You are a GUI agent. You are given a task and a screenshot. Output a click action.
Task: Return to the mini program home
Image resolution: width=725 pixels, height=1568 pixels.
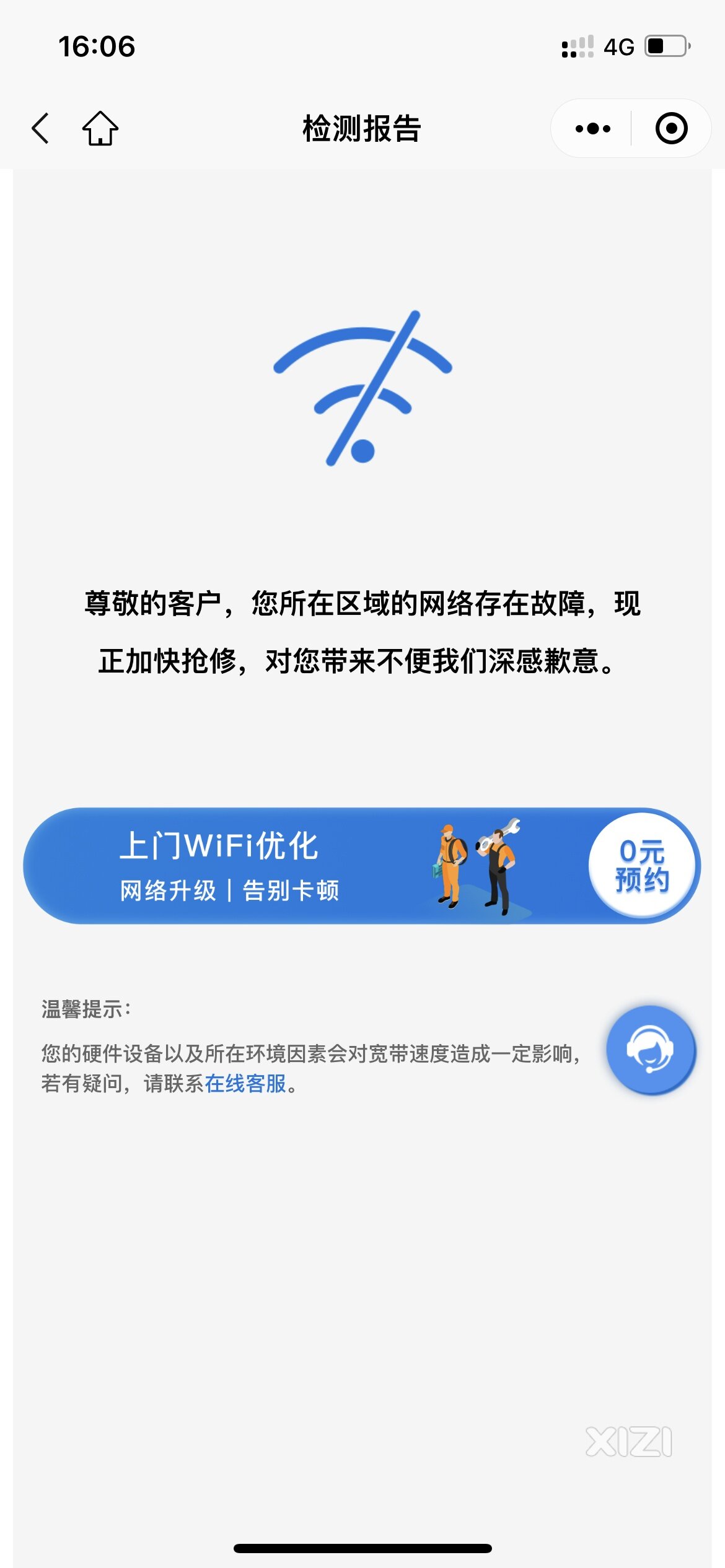point(100,128)
